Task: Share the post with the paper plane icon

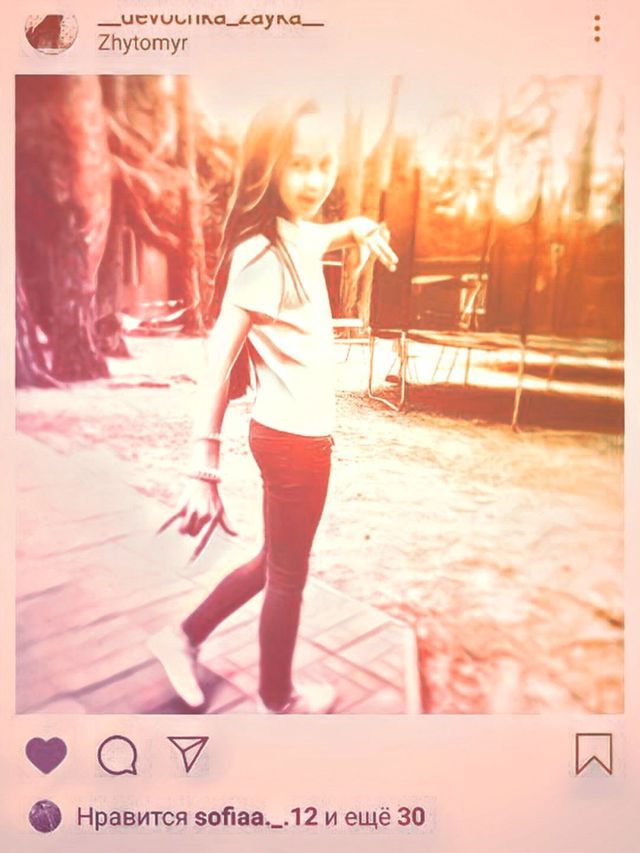Action: [188, 753]
